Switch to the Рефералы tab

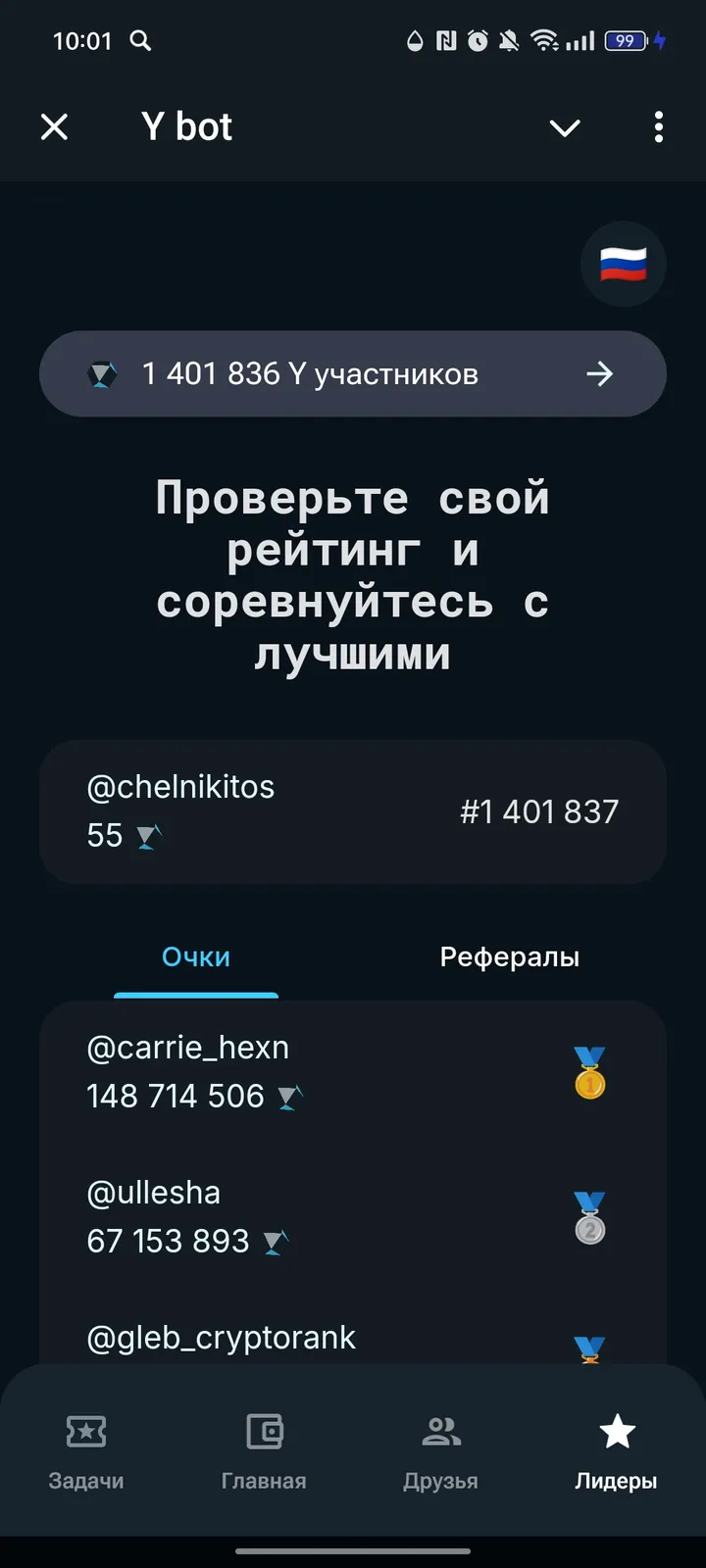click(x=509, y=956)
